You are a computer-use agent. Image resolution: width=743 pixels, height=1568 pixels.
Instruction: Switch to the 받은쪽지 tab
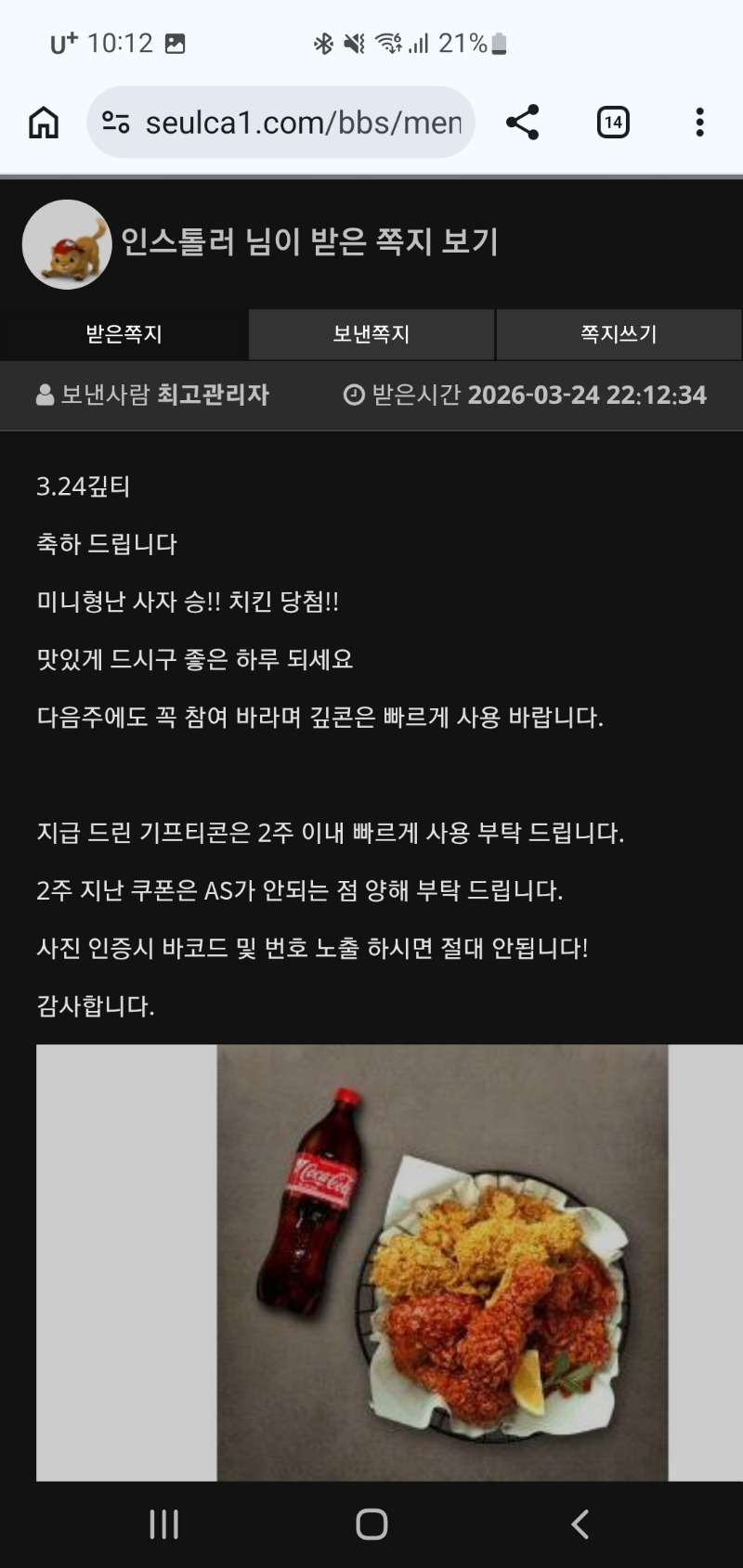pyautogui.click(x=124, y=334)
